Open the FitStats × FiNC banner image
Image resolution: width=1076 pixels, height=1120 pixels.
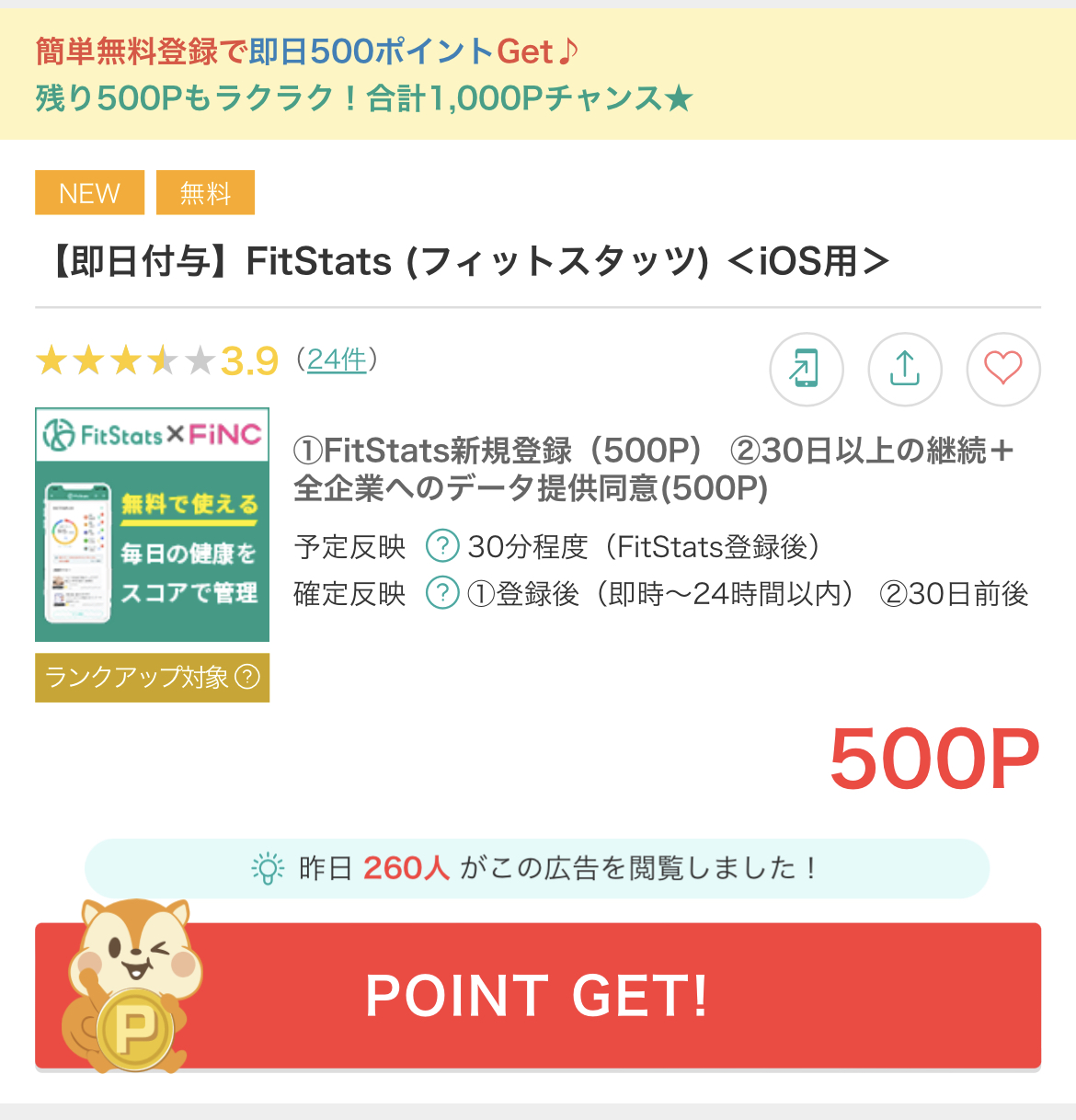point(153,525)
